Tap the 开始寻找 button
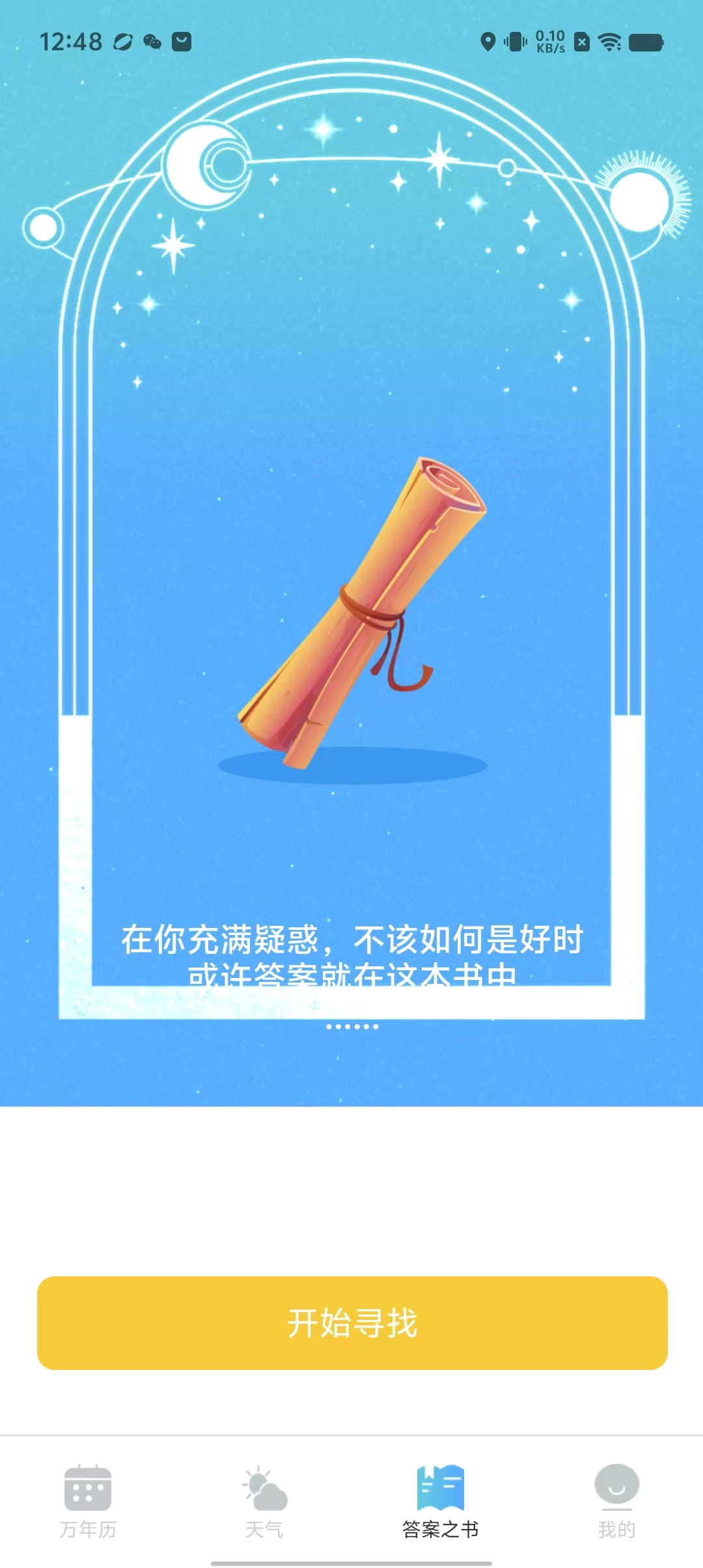This screenshot has height=1568, width=703. coord(351,1323)
